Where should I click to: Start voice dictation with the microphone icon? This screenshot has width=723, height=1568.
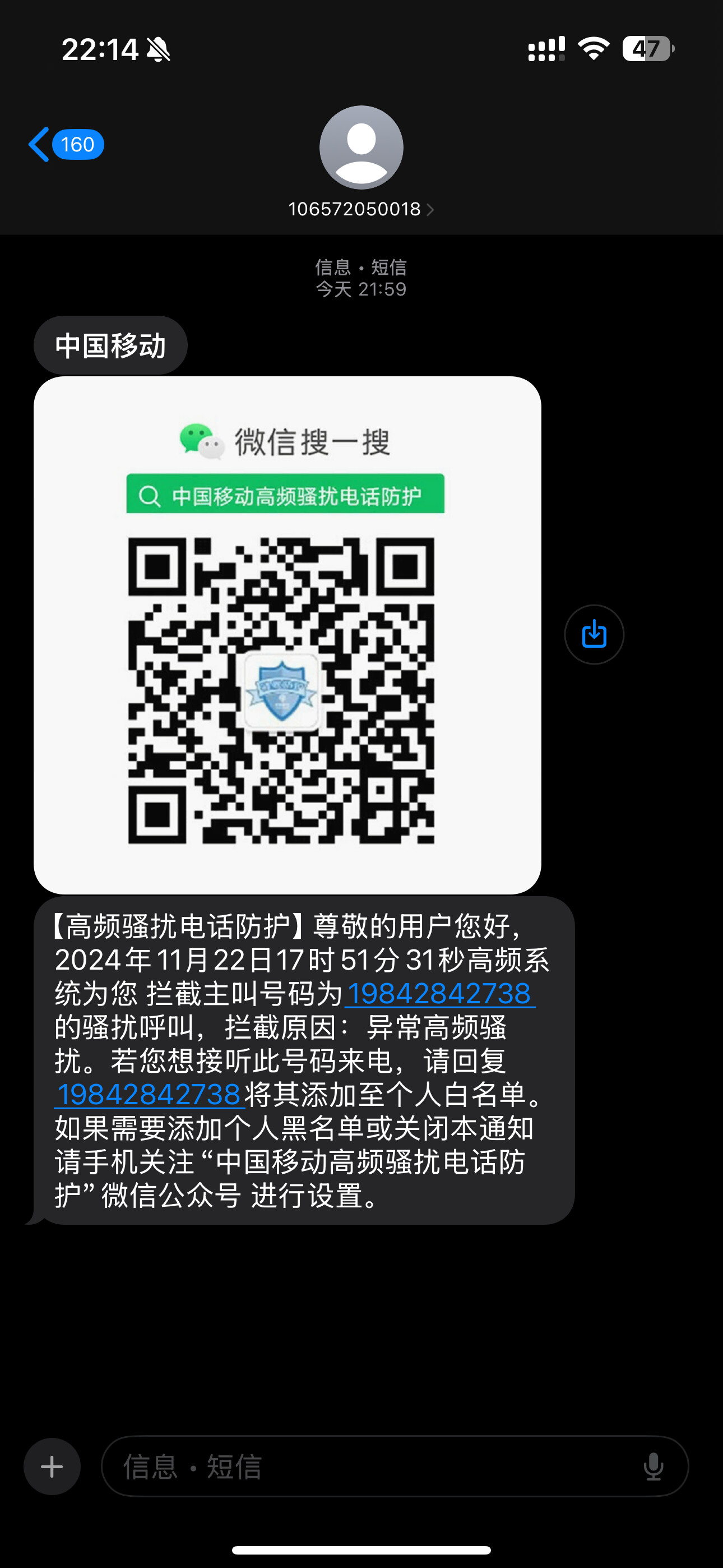[654, 1466]
